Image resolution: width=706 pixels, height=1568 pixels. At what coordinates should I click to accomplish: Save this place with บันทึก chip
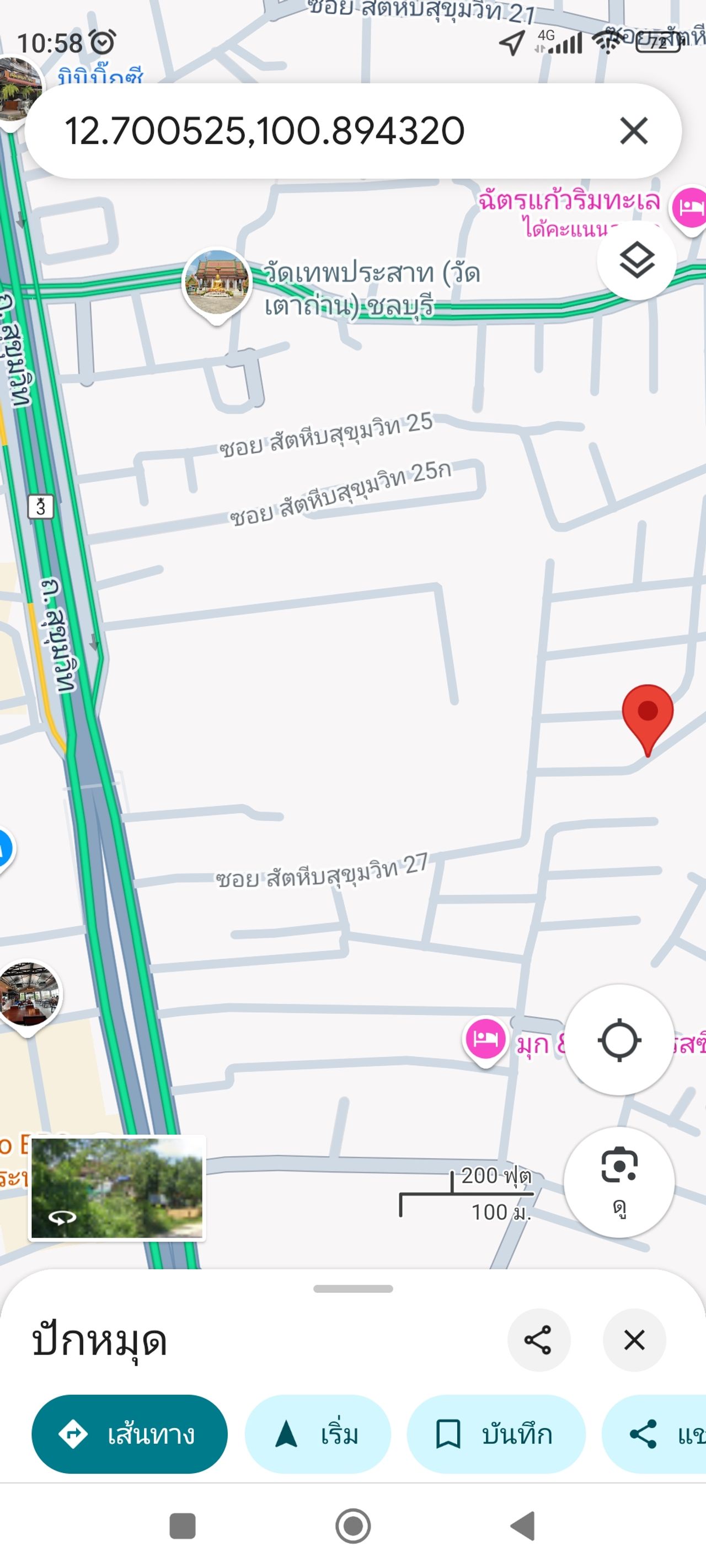[x=496, y=1434]
